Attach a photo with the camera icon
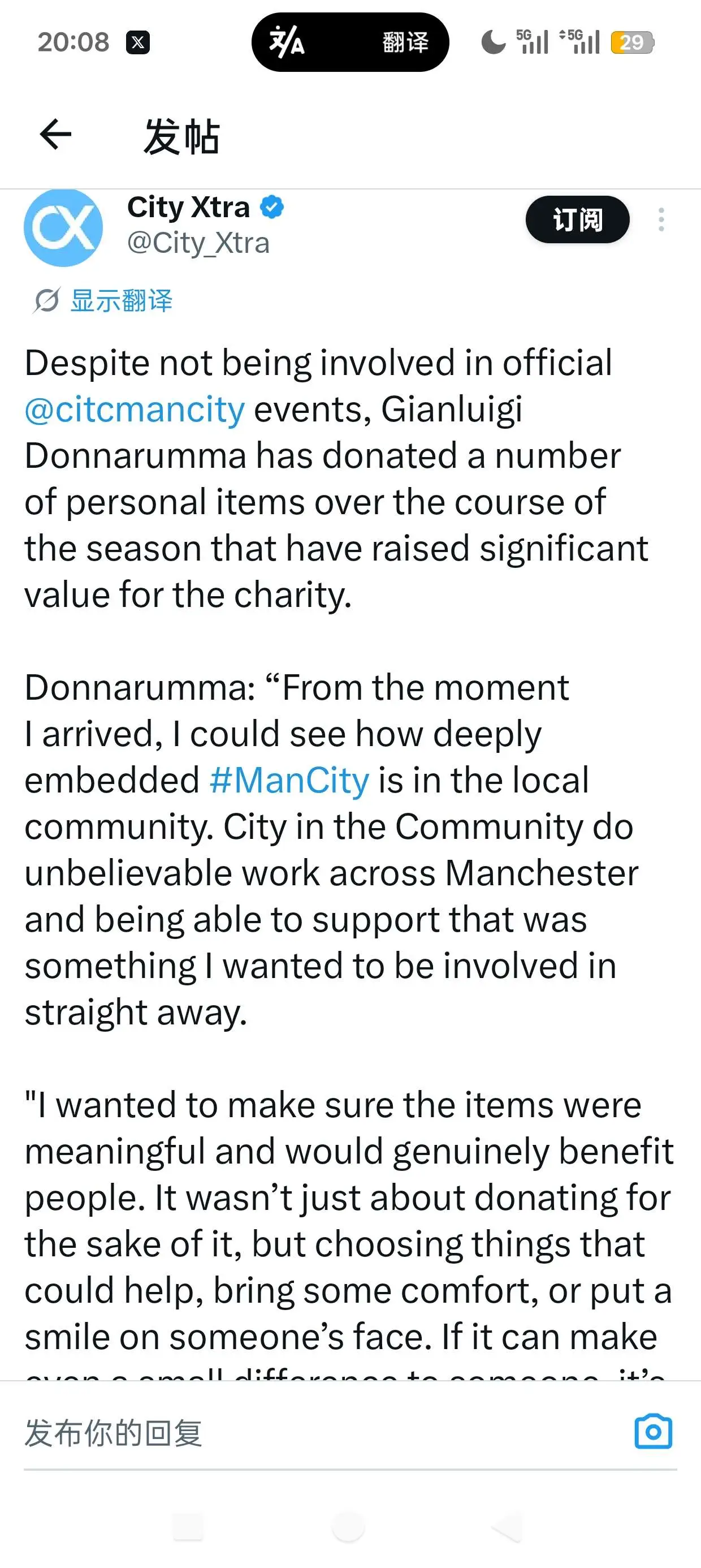Image resolution: width=701 pixels, height=1568 pixels. [x=653, y=1432]
